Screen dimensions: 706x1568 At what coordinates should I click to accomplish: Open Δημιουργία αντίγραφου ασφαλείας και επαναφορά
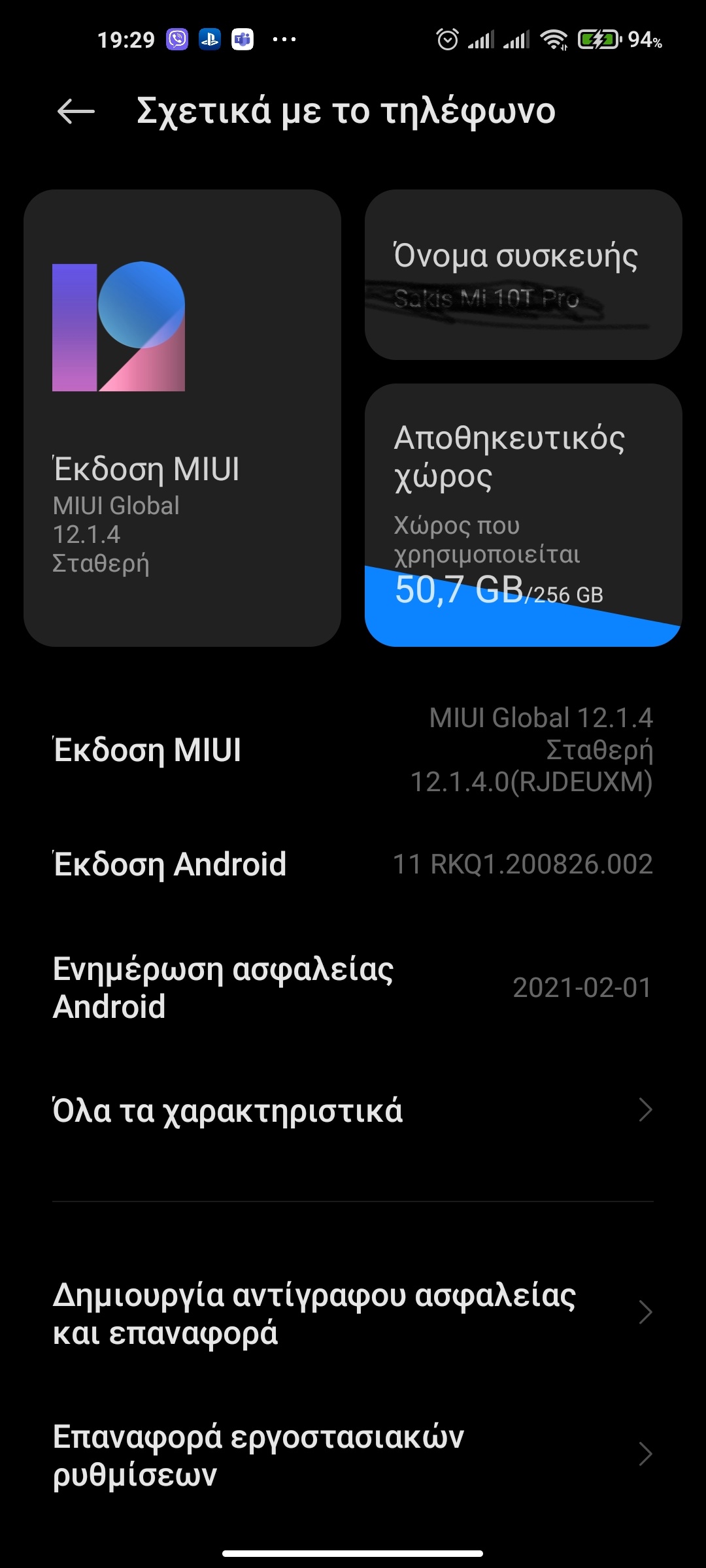pyautogui.click(x=353, y=1313)
